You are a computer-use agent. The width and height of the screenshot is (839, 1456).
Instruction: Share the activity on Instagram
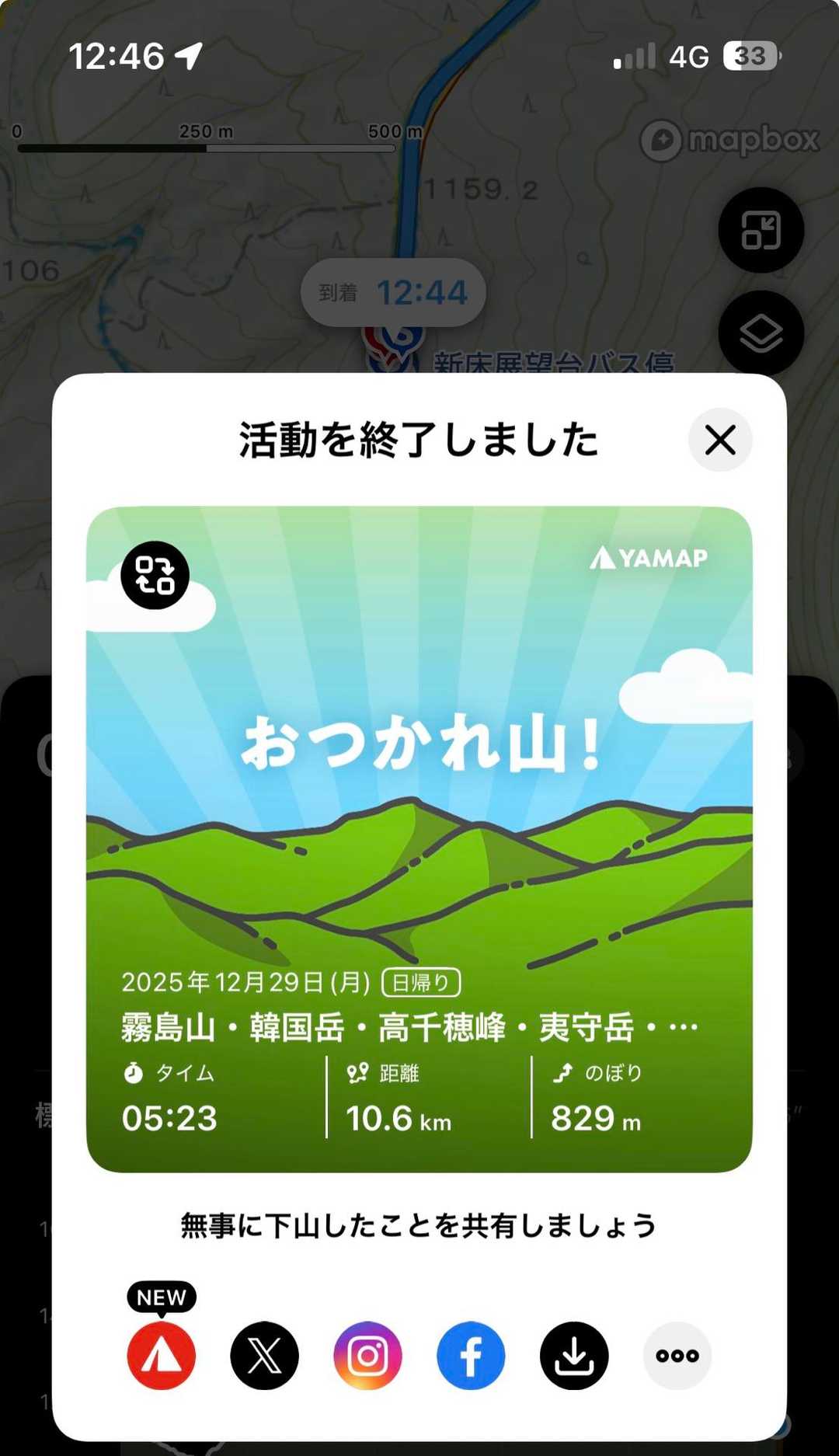367,1355
